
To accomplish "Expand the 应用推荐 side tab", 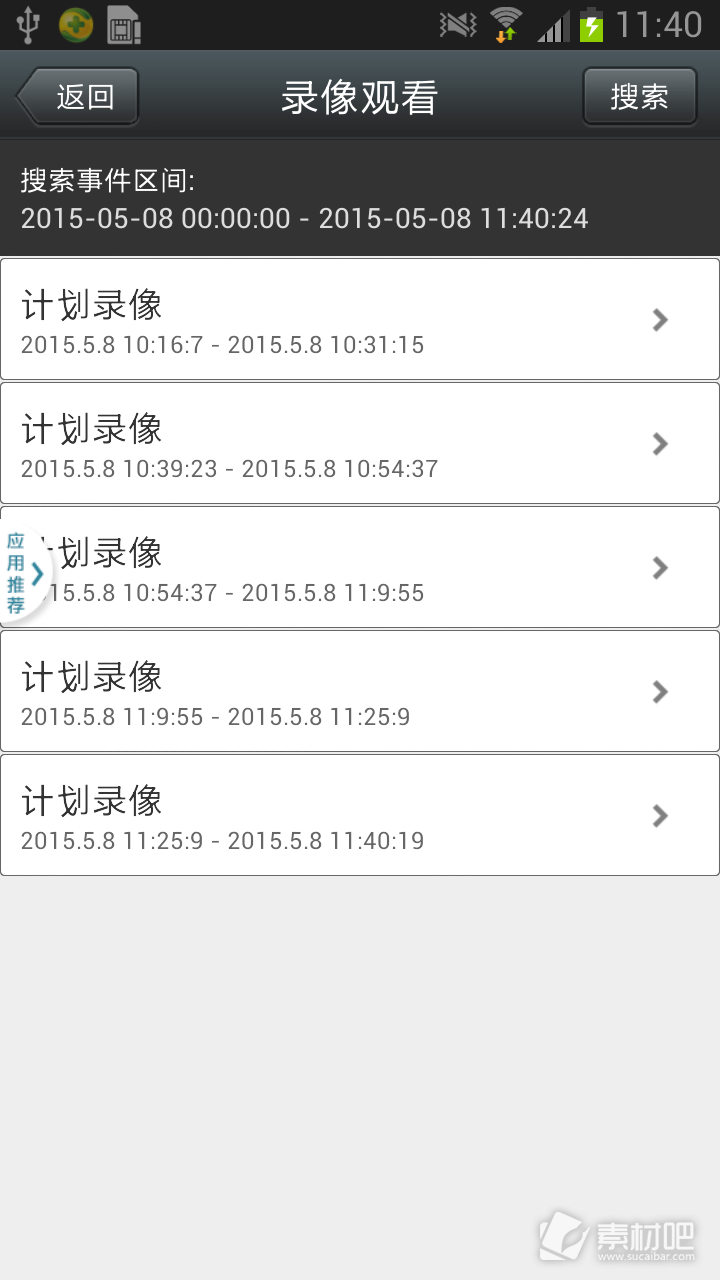I will point(24,574).
